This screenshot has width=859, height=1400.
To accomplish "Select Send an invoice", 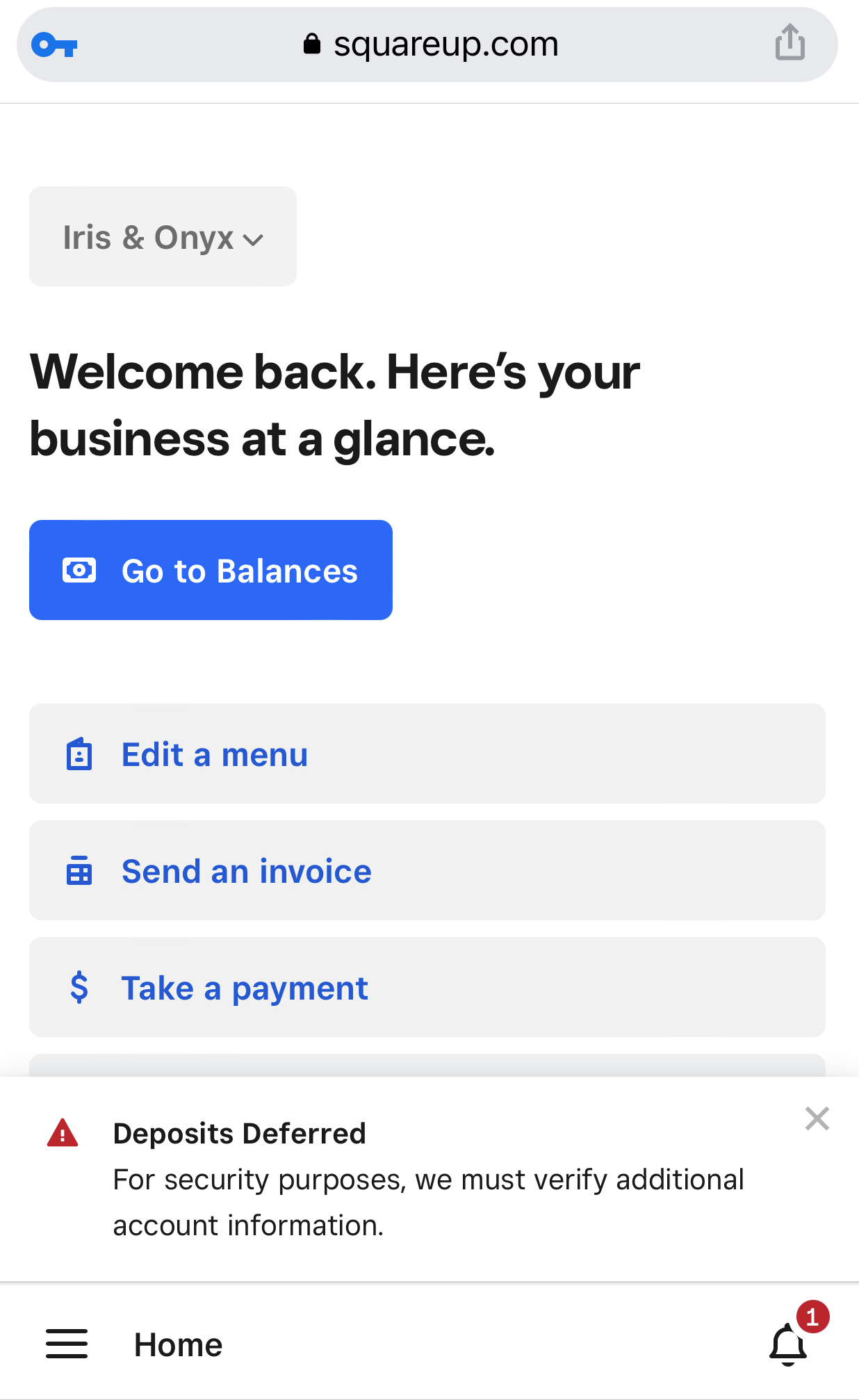I will coord(427,871).
